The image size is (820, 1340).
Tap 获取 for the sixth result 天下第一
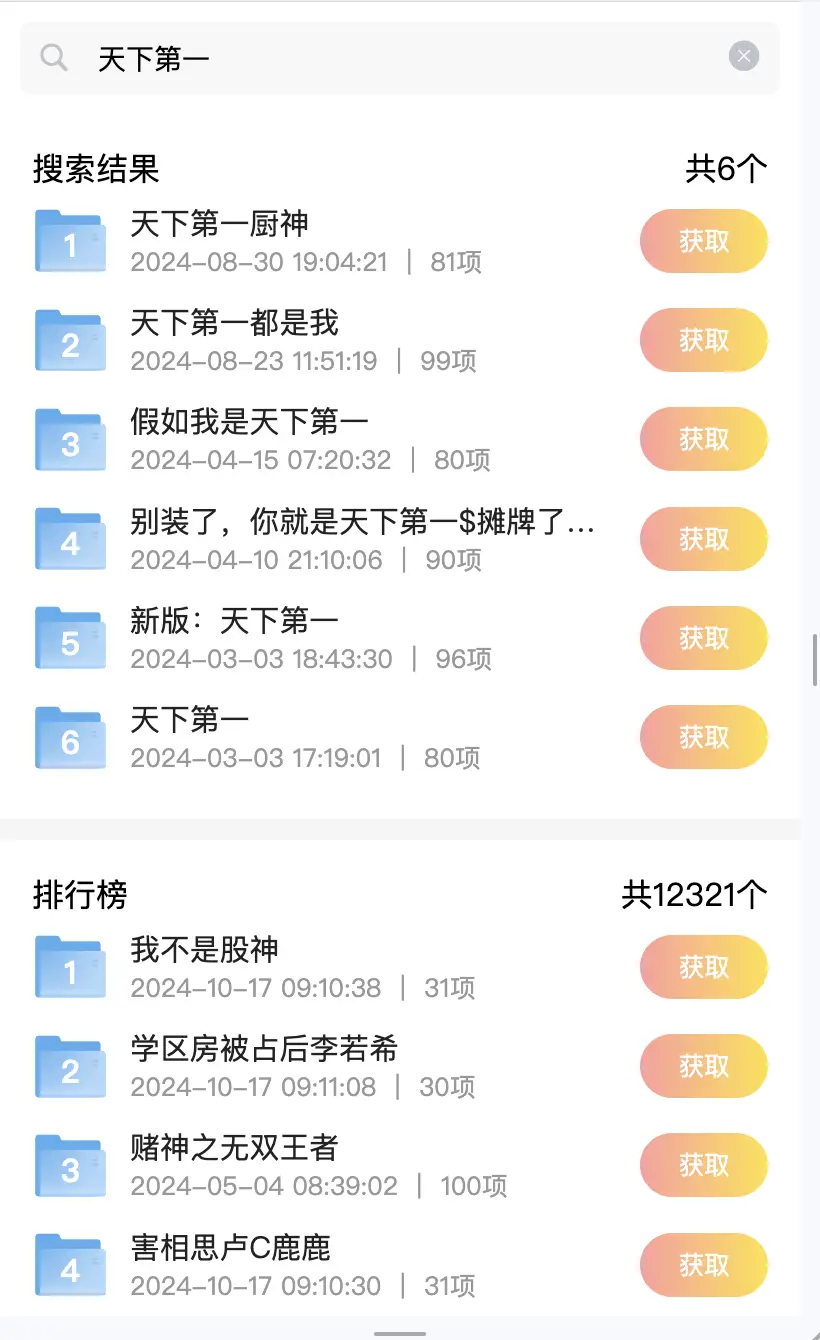click(704, 737)
